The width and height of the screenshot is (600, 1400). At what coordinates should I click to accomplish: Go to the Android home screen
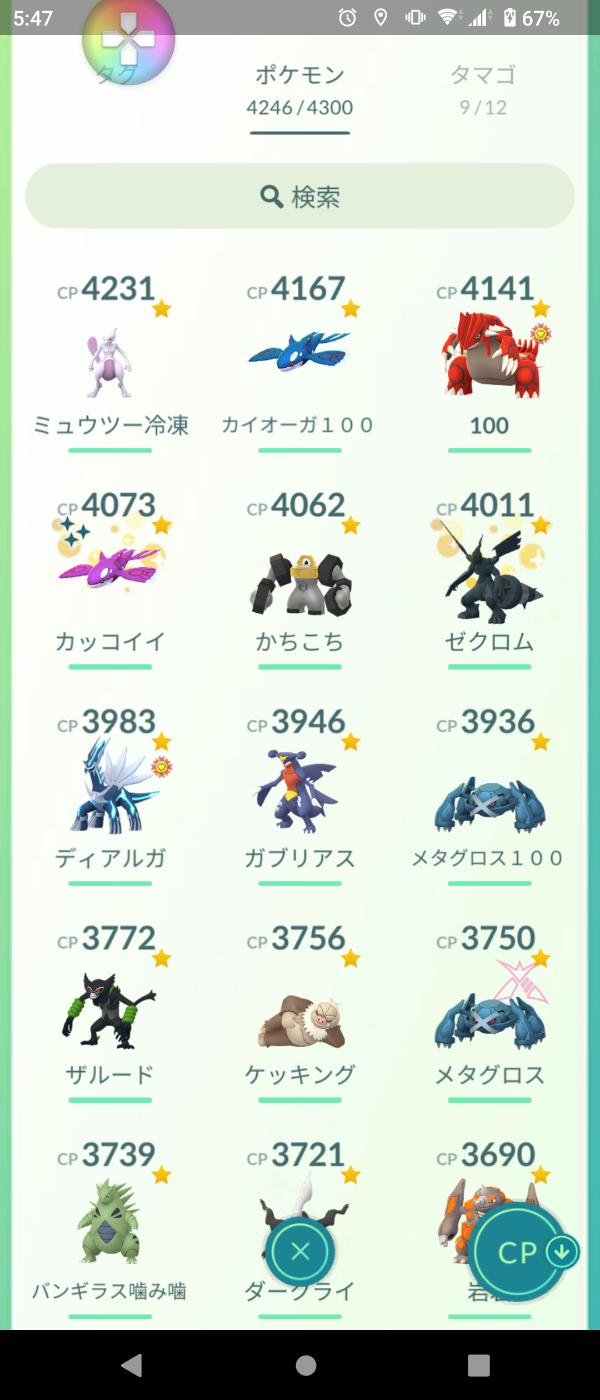[x=306, y=1365]
